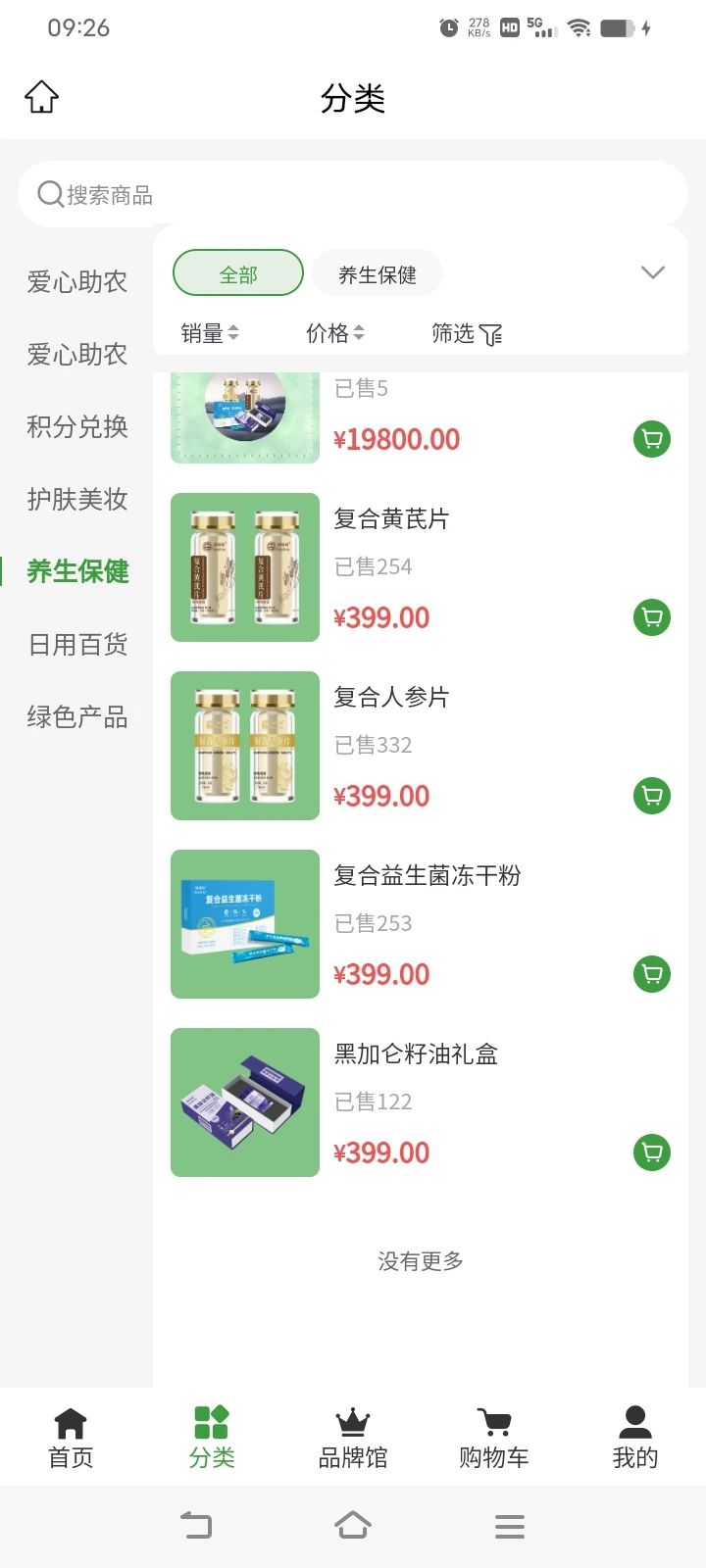Open the 筛选 filter options
706x1568 pixels.
click(466, 334)
